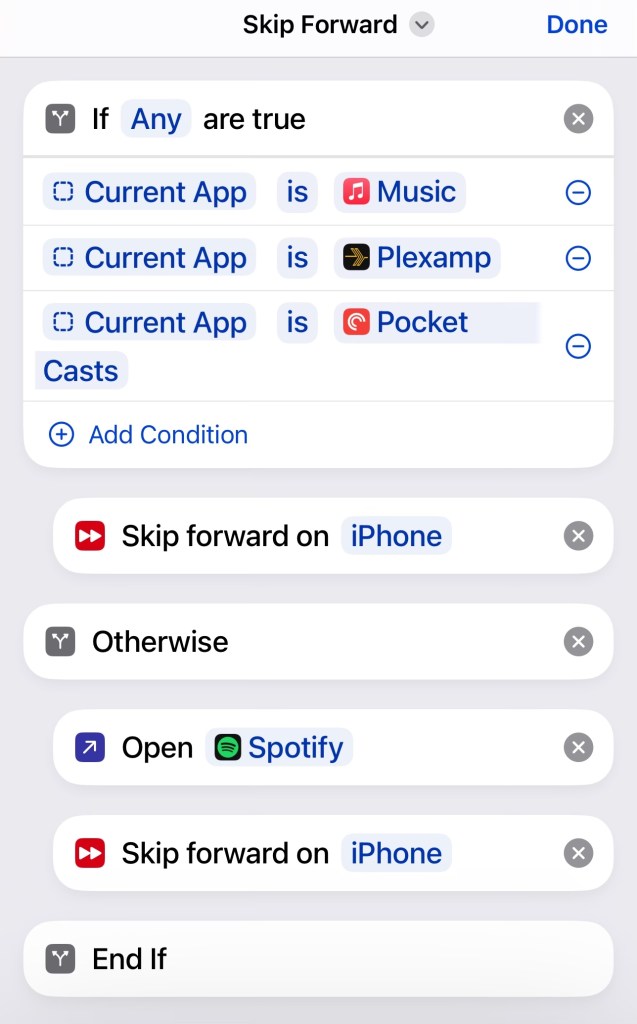Change the Plexamp app parameter
This screenshot has height=1024, width=637.
[x=417, y=258]
